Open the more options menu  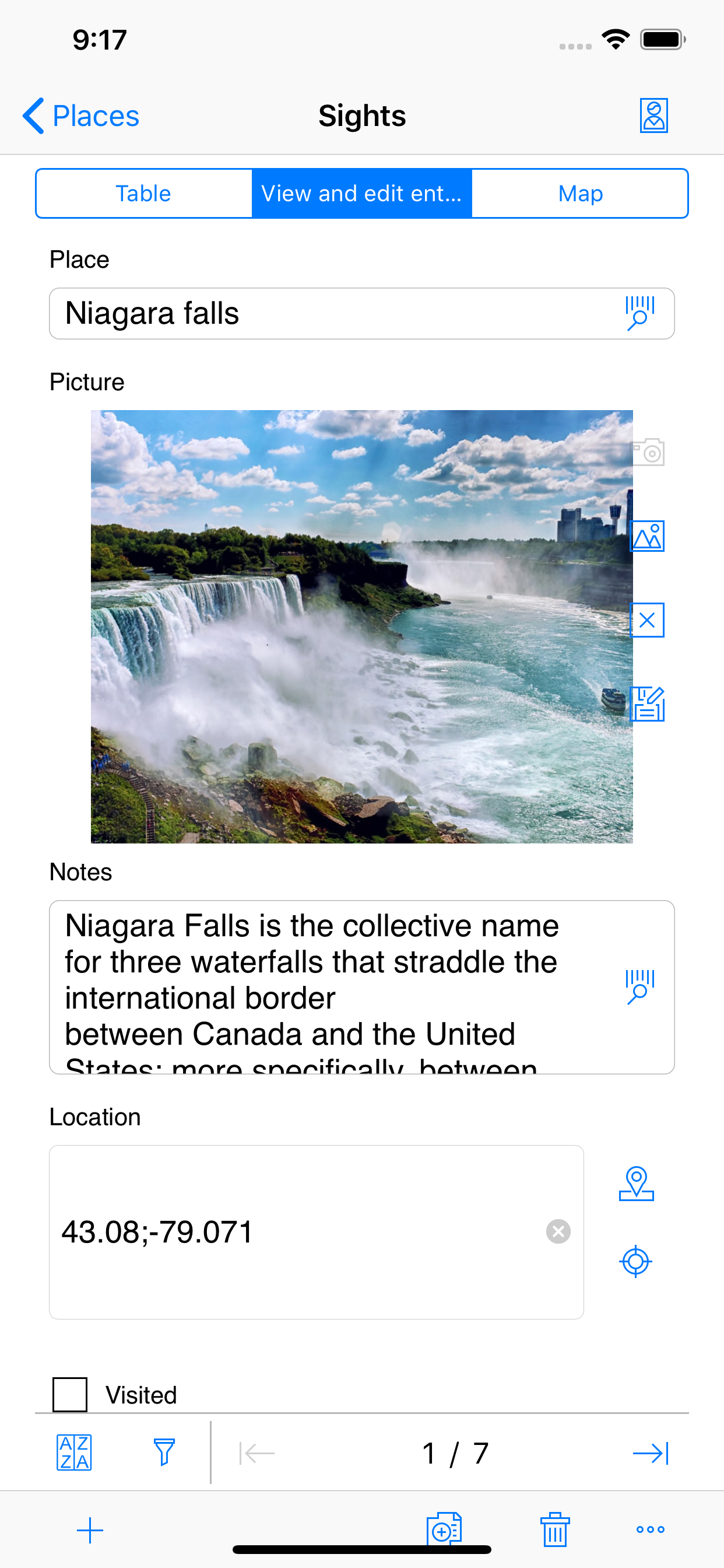tap(650, 1529)
